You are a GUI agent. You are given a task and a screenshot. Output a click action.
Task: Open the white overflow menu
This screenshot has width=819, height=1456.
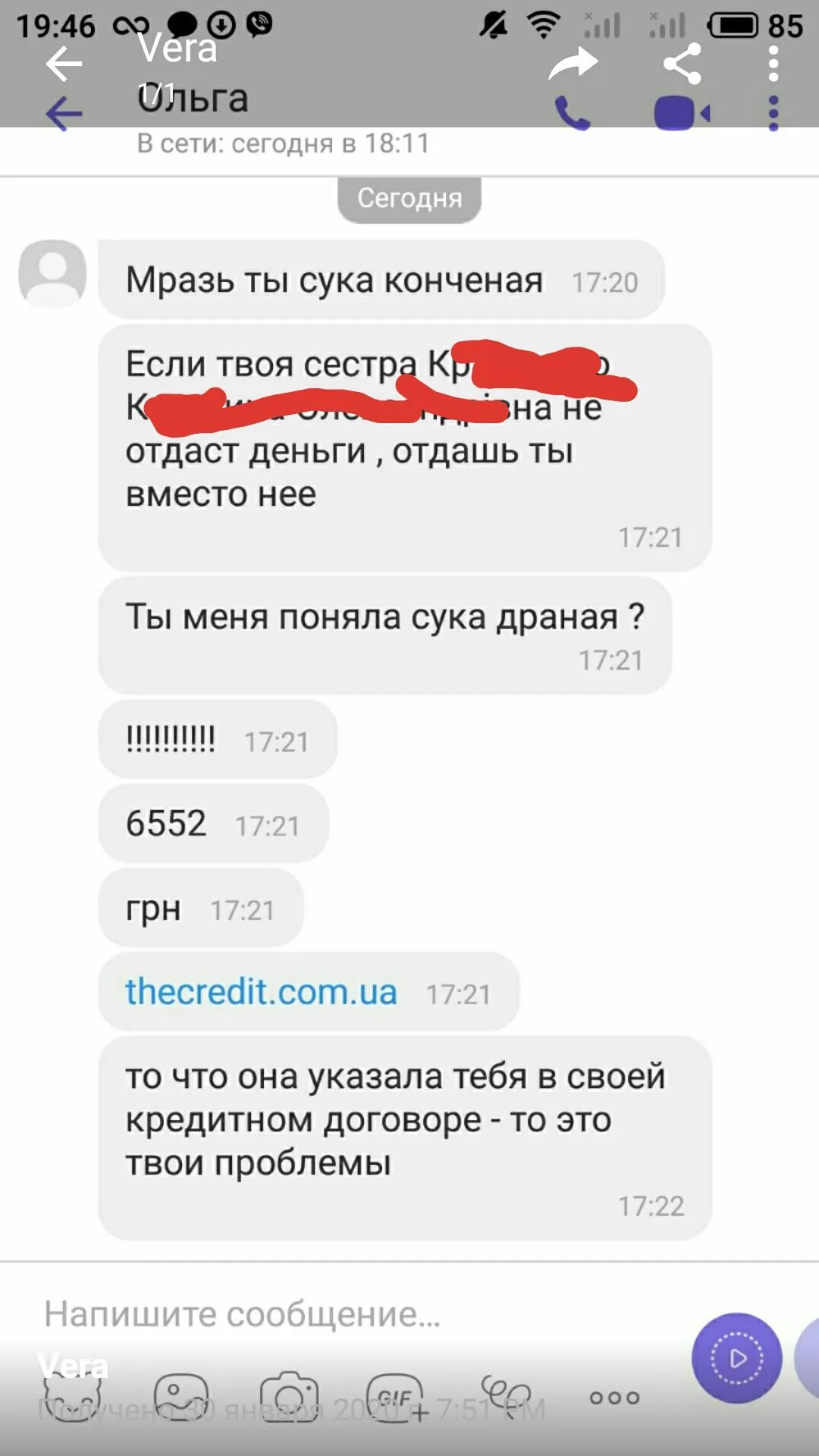[773, 64]
